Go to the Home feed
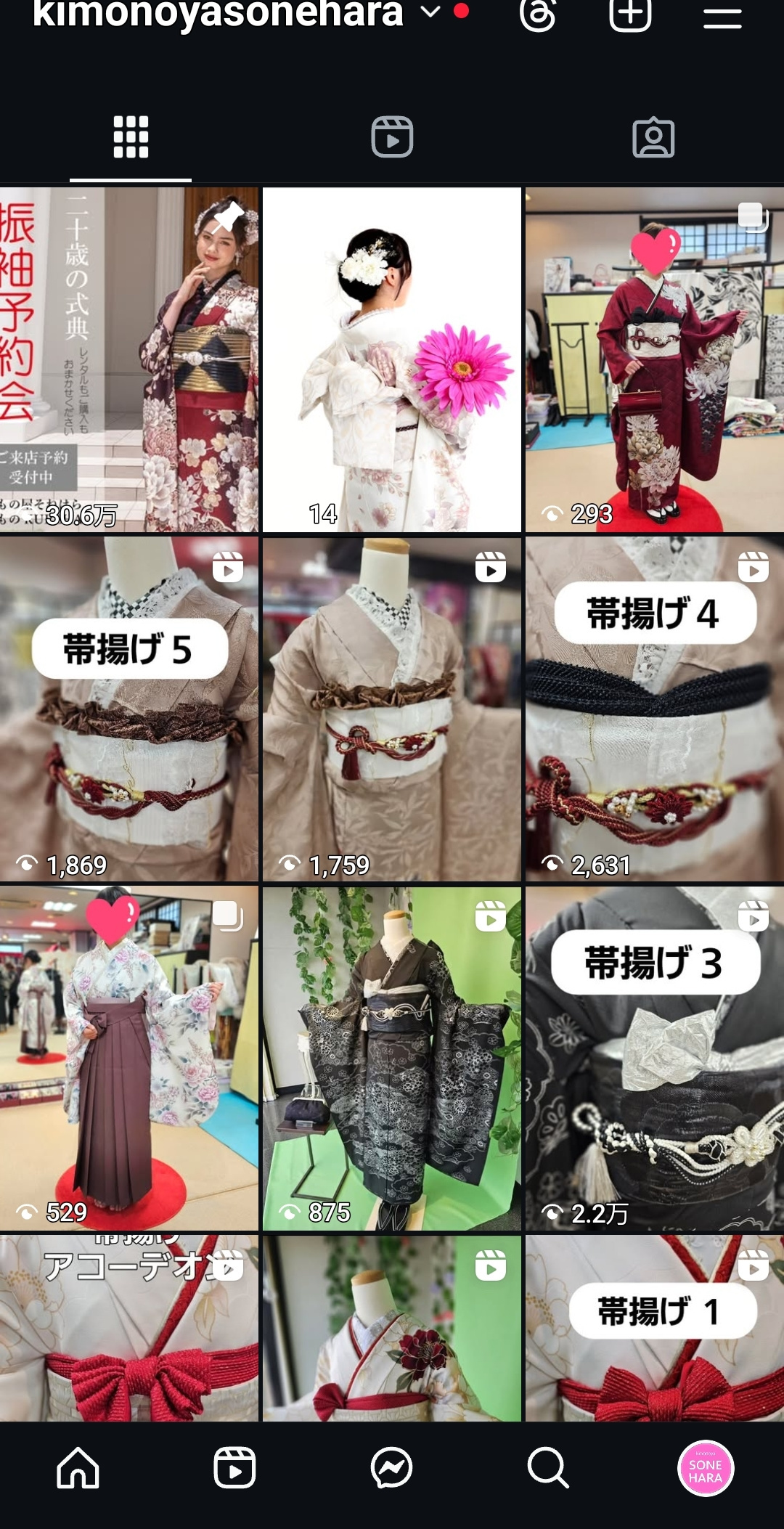This screenshot has height=1529, width=784. click(78, 1468)
